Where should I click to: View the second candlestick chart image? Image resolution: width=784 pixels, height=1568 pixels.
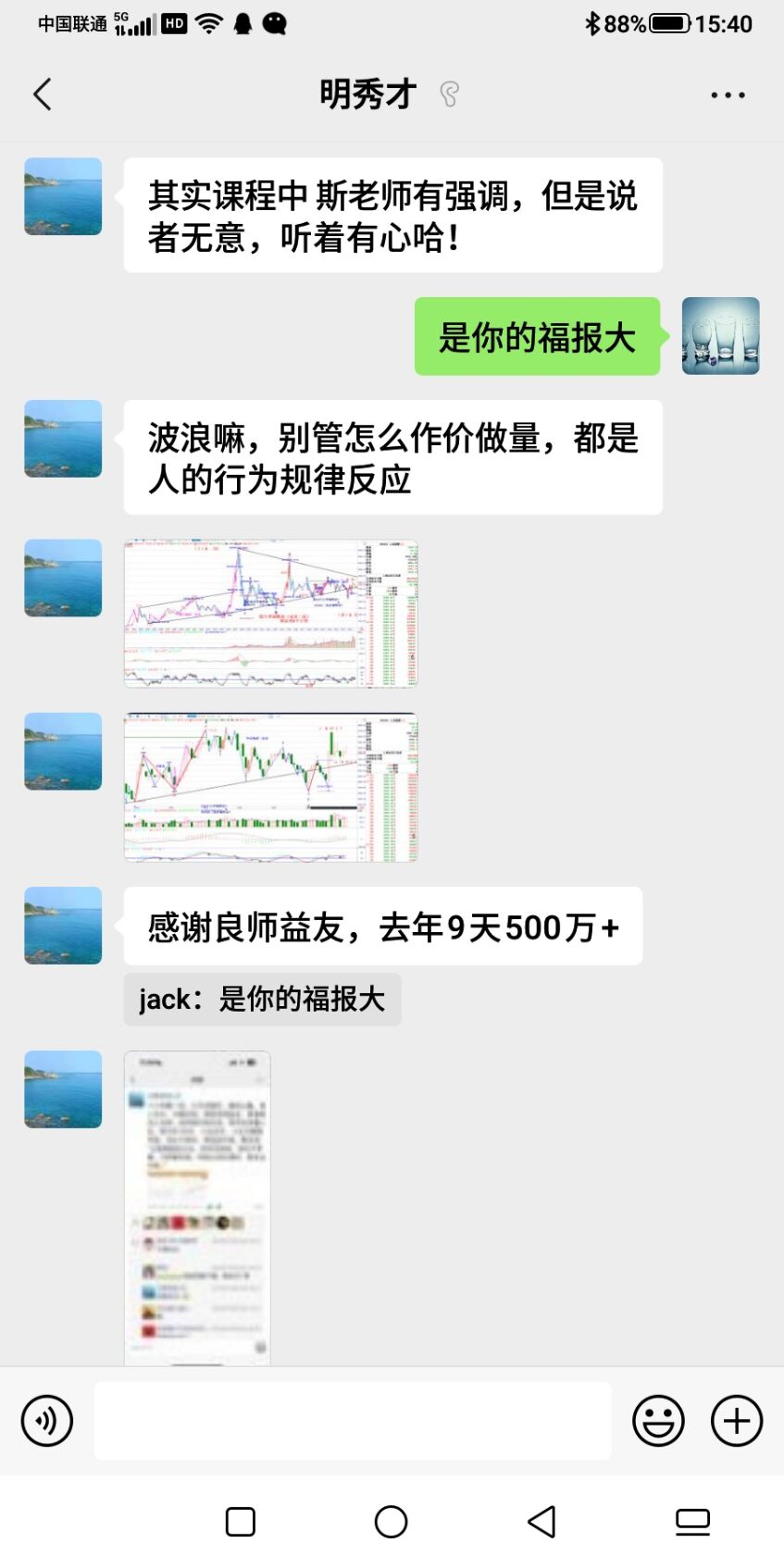tap(271, 788)
